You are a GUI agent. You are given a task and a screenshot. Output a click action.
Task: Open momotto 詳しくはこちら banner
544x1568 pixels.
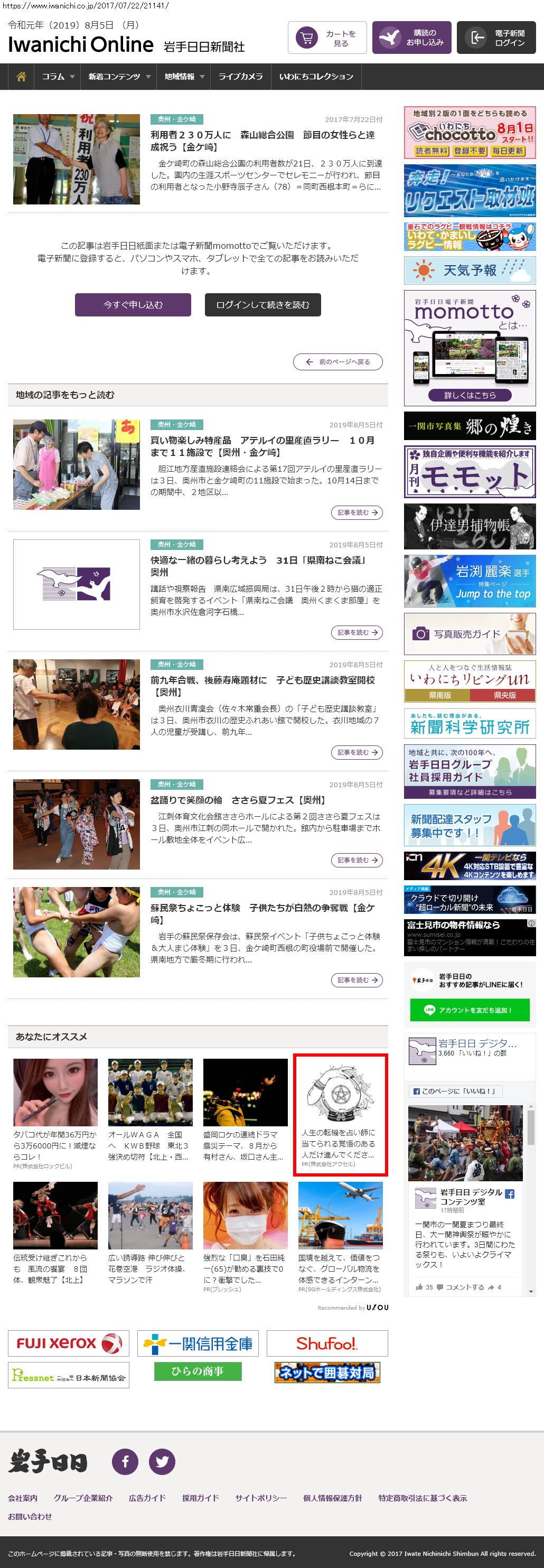point(470,395)
